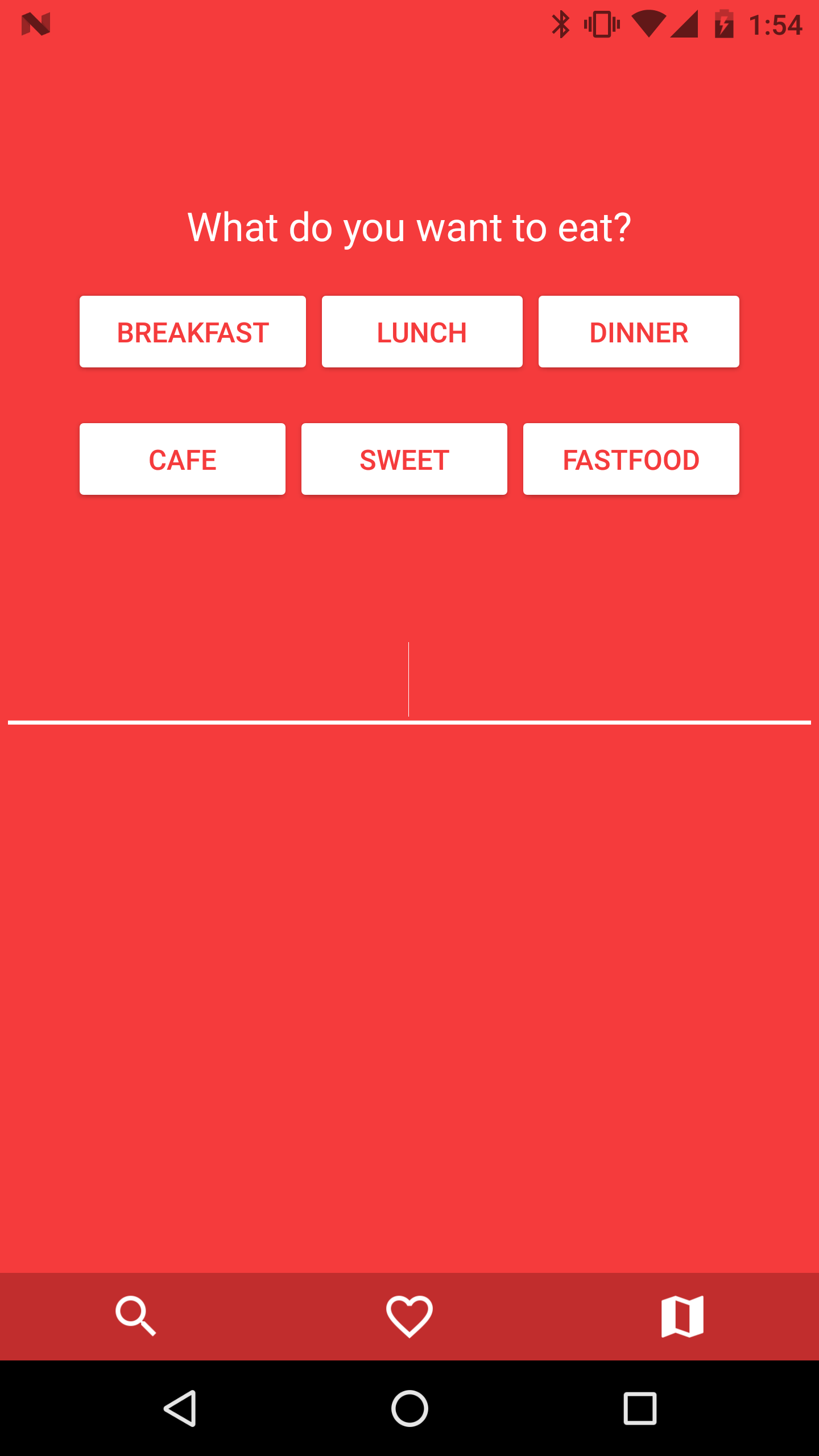Viewport: 819px width, 1456px height.
Task: Select the Breakfast category
Action: click(x=192, y=332)
